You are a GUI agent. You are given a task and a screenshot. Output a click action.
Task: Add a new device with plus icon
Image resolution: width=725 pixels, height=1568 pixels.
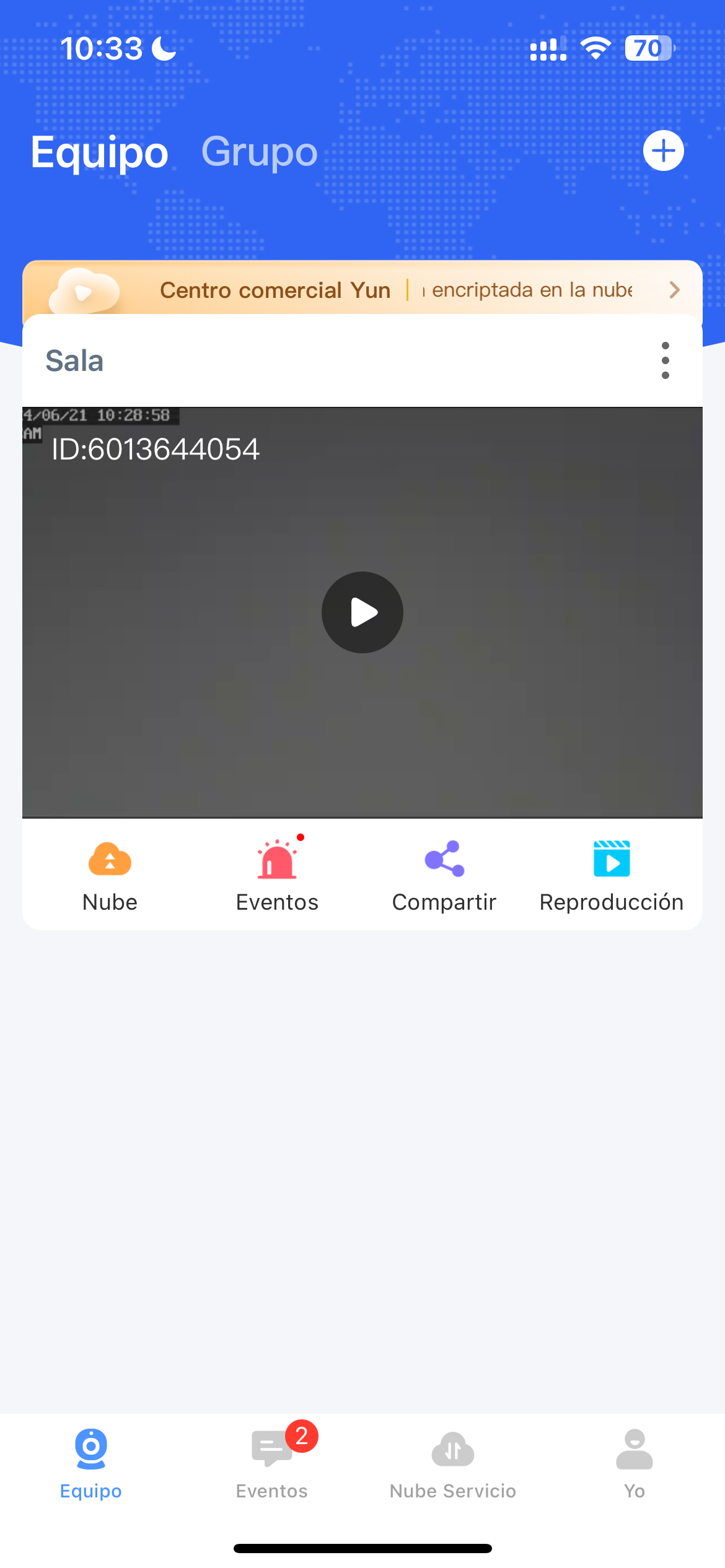(663, 150)
